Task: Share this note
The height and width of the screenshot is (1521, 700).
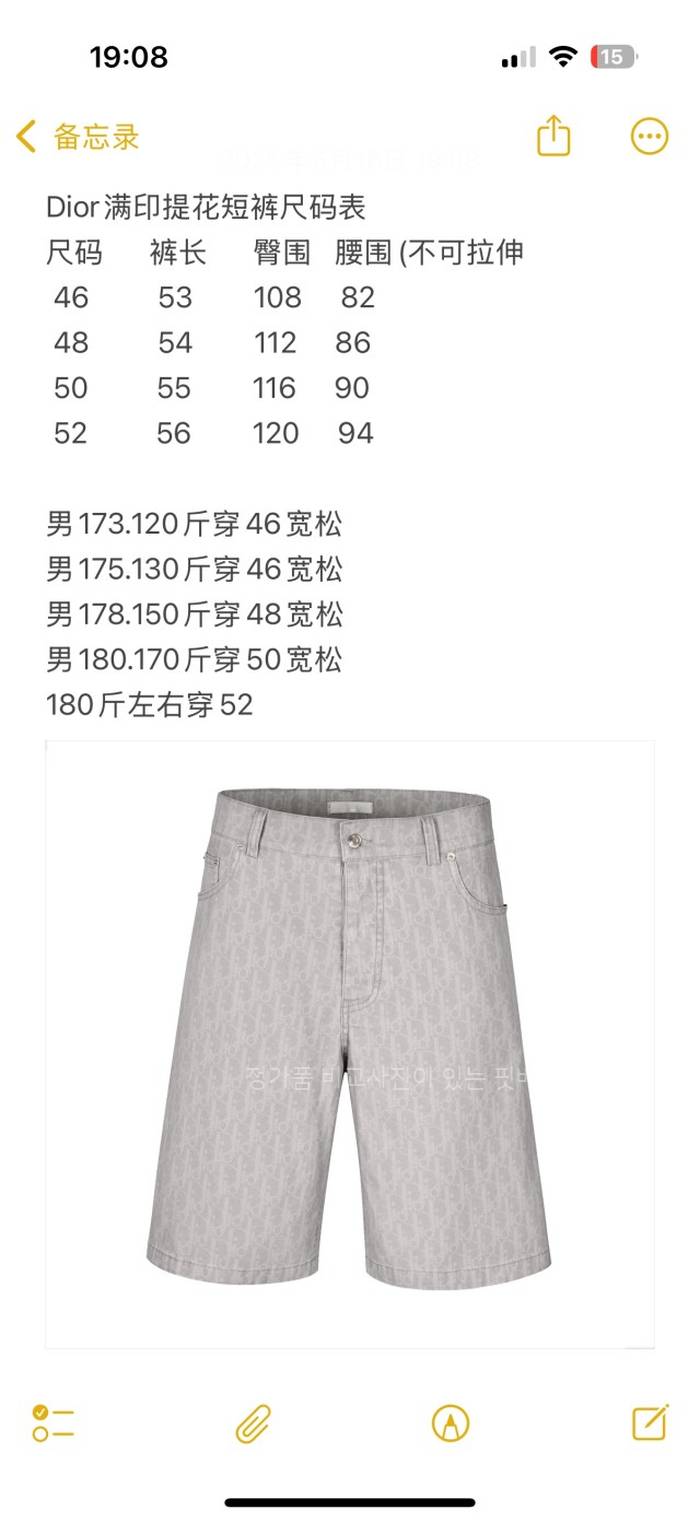Action: [x=553, y=136]
